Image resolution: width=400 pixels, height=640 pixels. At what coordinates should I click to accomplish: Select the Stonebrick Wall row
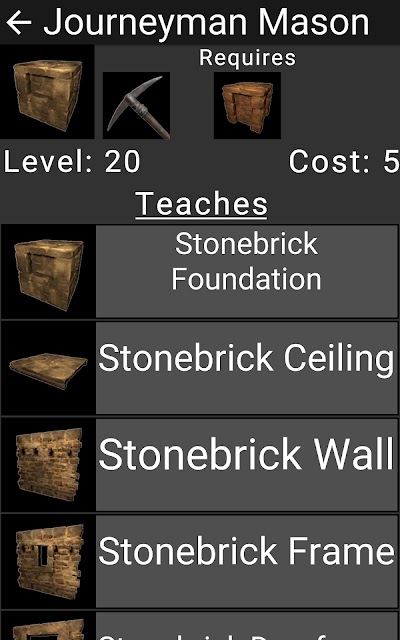pyautogui.click(x=200, y=464)
